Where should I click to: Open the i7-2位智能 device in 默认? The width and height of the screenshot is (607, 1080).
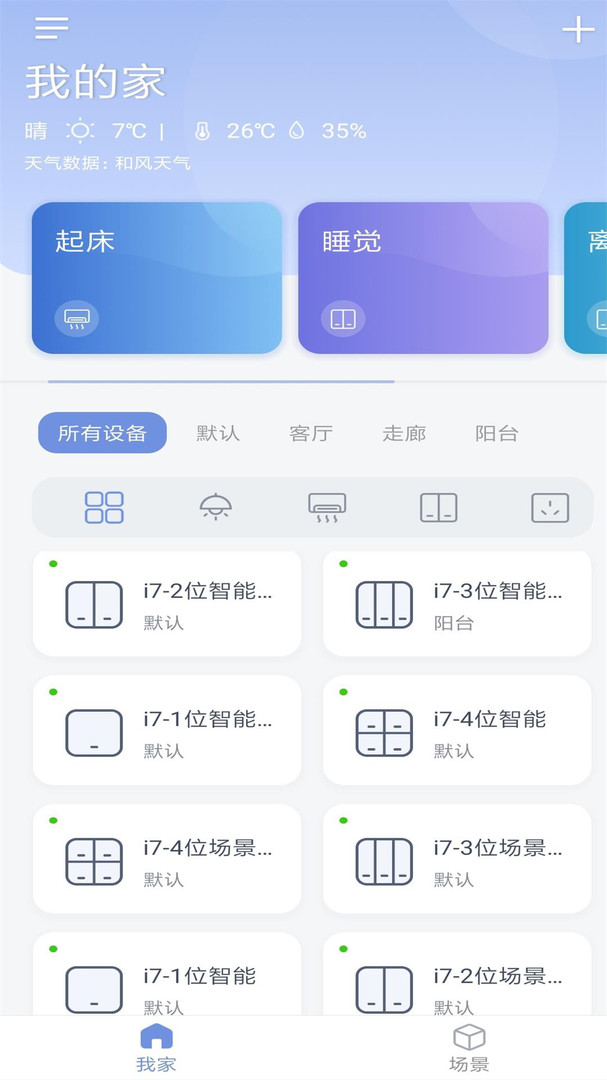[x=167, y=604]
